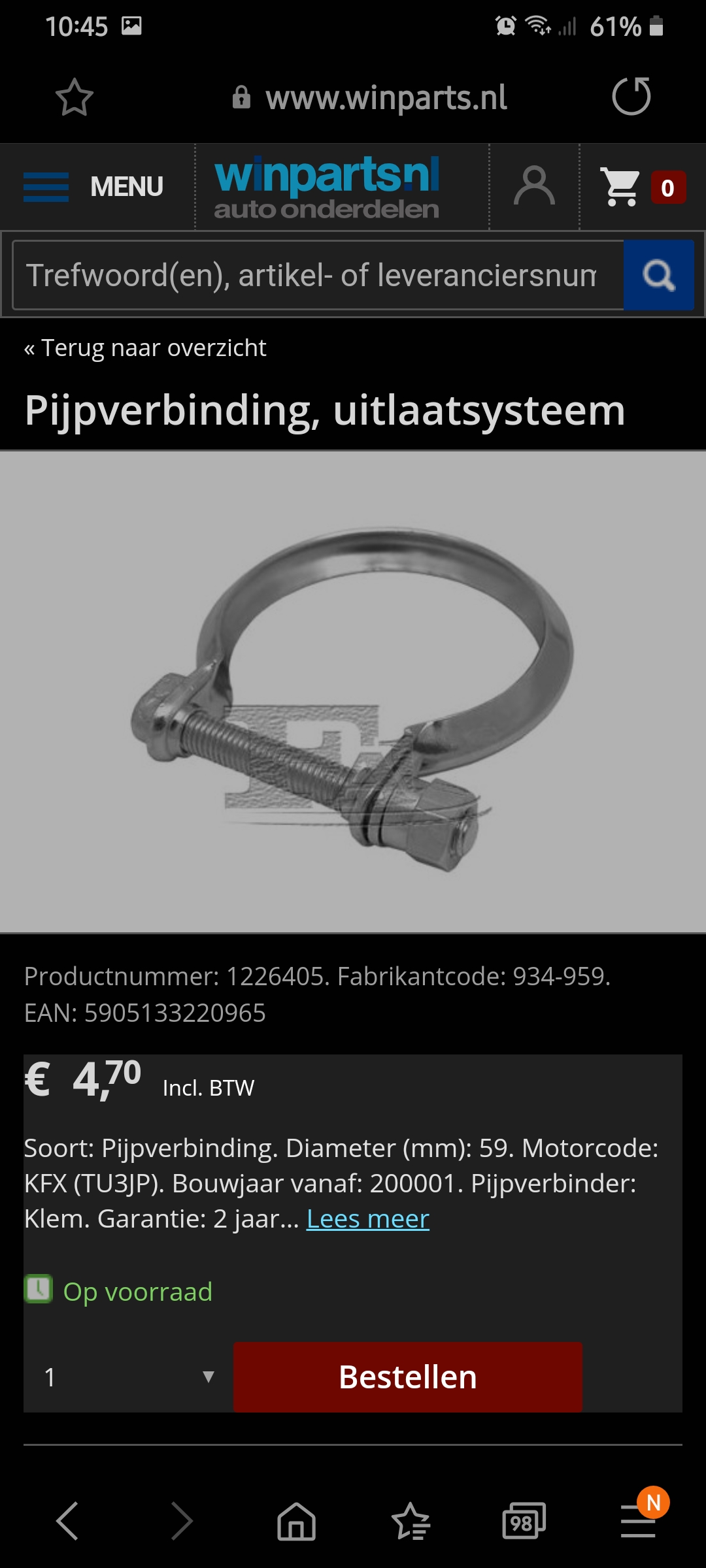This screenshot has width=706, height=1568.
Task: Open the browser bookmarks list
Action: point(410,1521)
